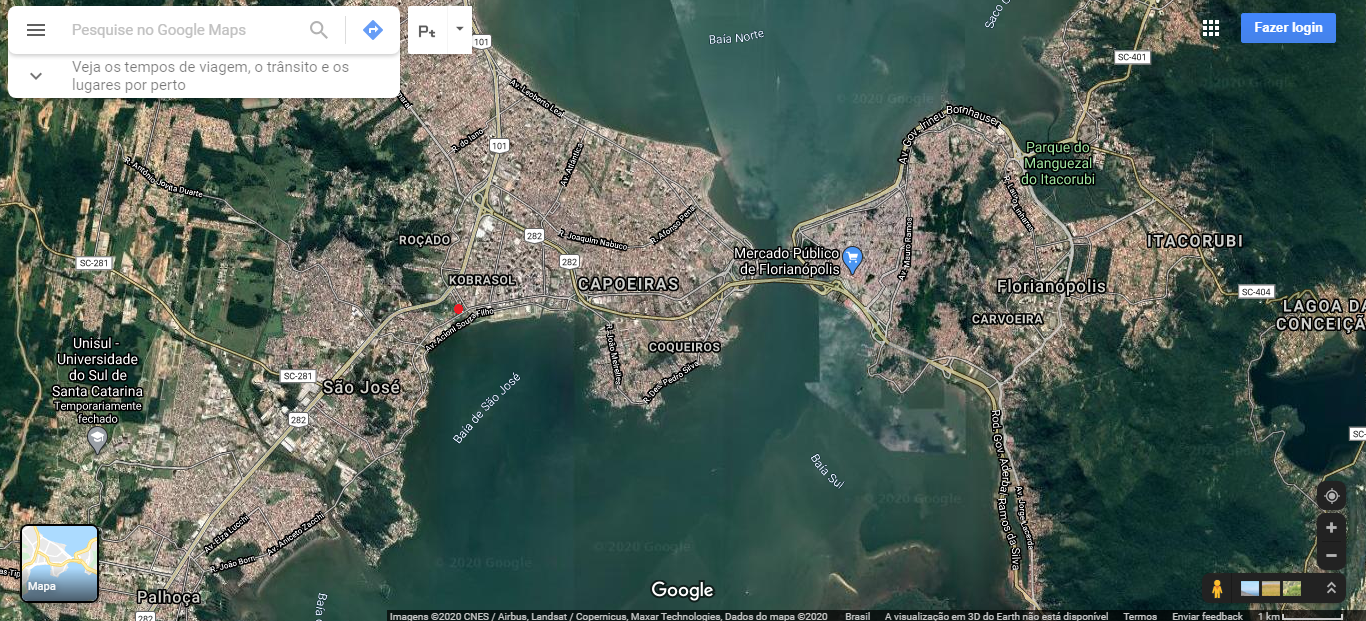1366x621 pixels.
Task: Switch to the Mapa view thumbnail
Action: click(x=60, y=563)
